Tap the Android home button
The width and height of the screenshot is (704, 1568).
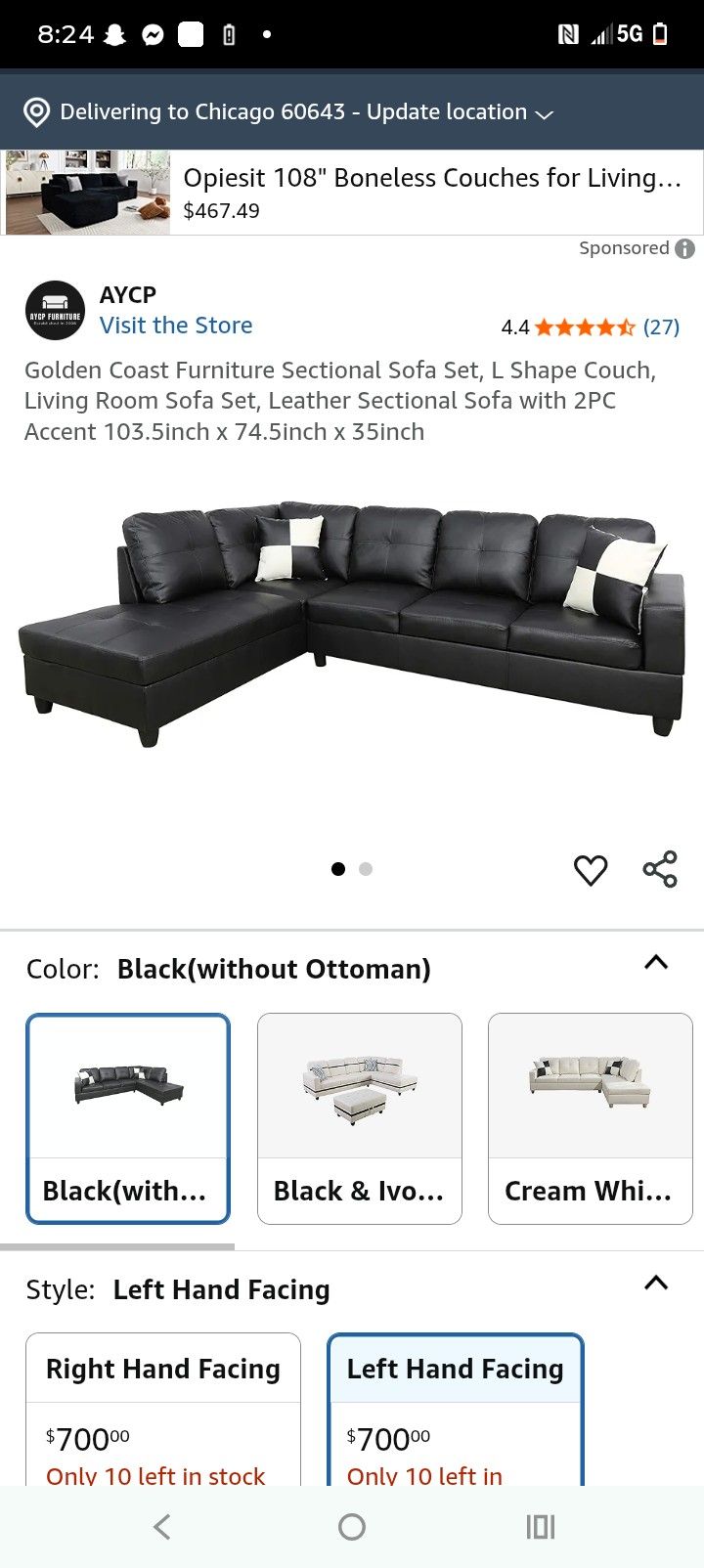pyautogui.click(x=352, y=1526)
